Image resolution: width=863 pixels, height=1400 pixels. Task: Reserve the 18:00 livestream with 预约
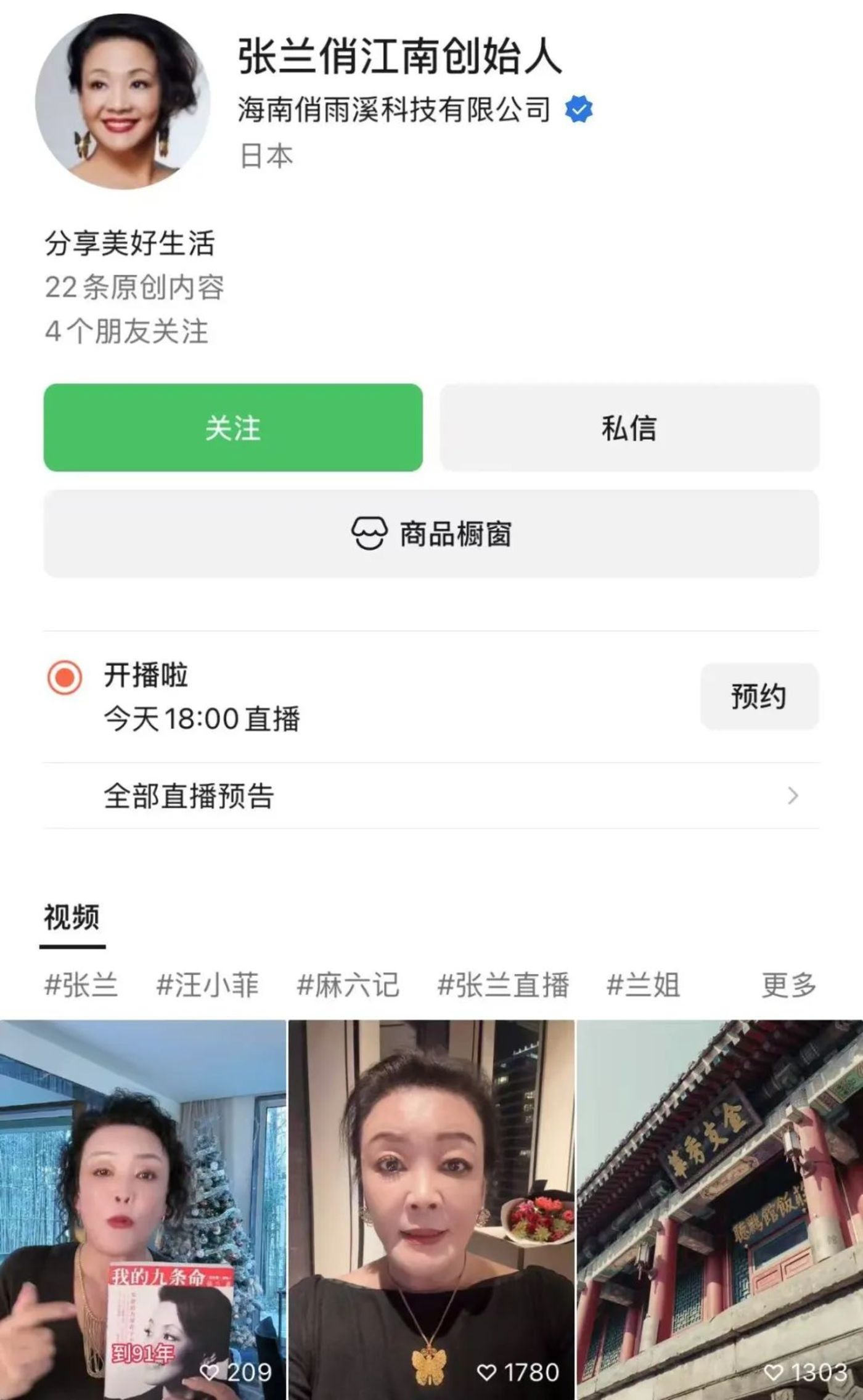tap(759, 697)
